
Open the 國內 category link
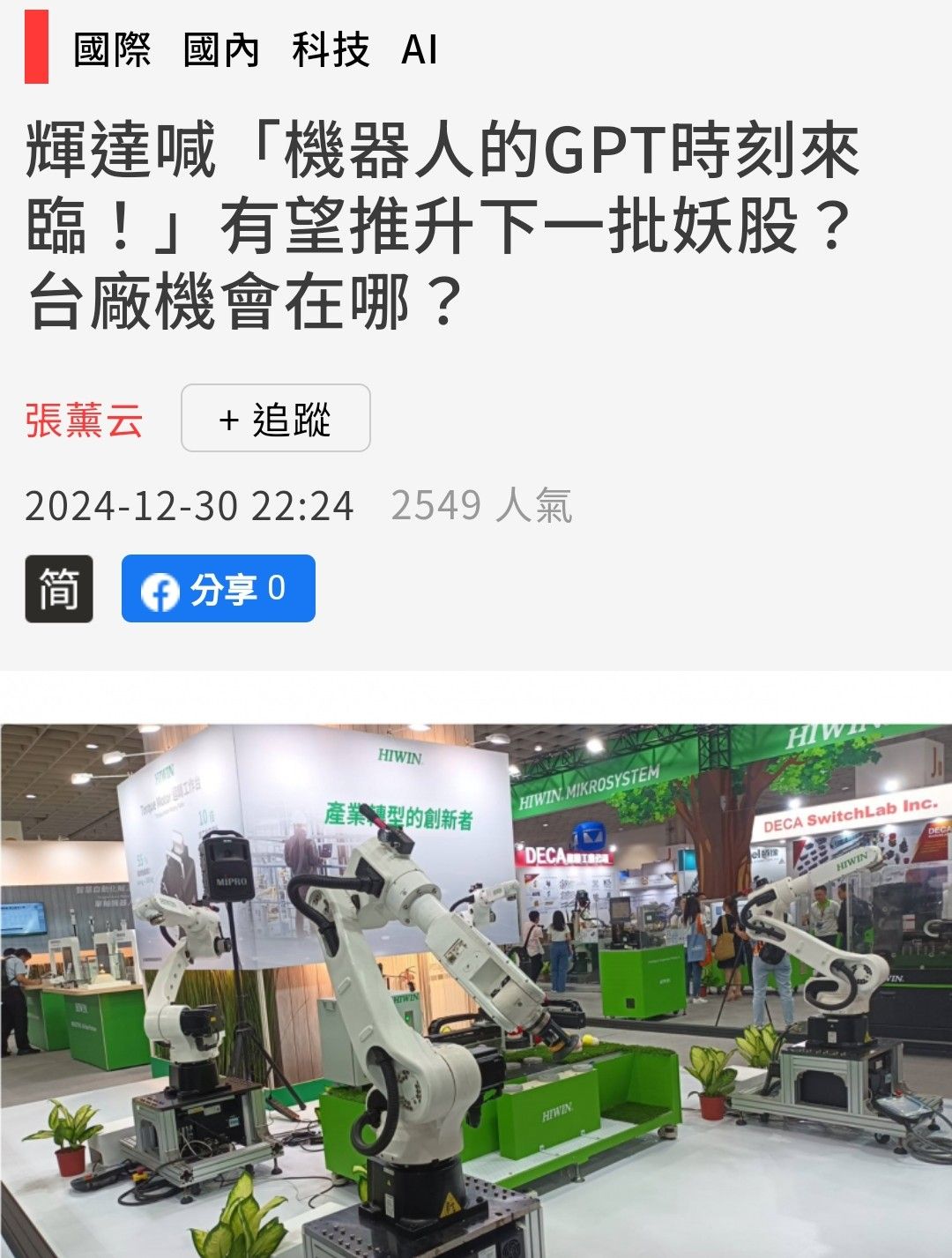(x=220, y=49)
